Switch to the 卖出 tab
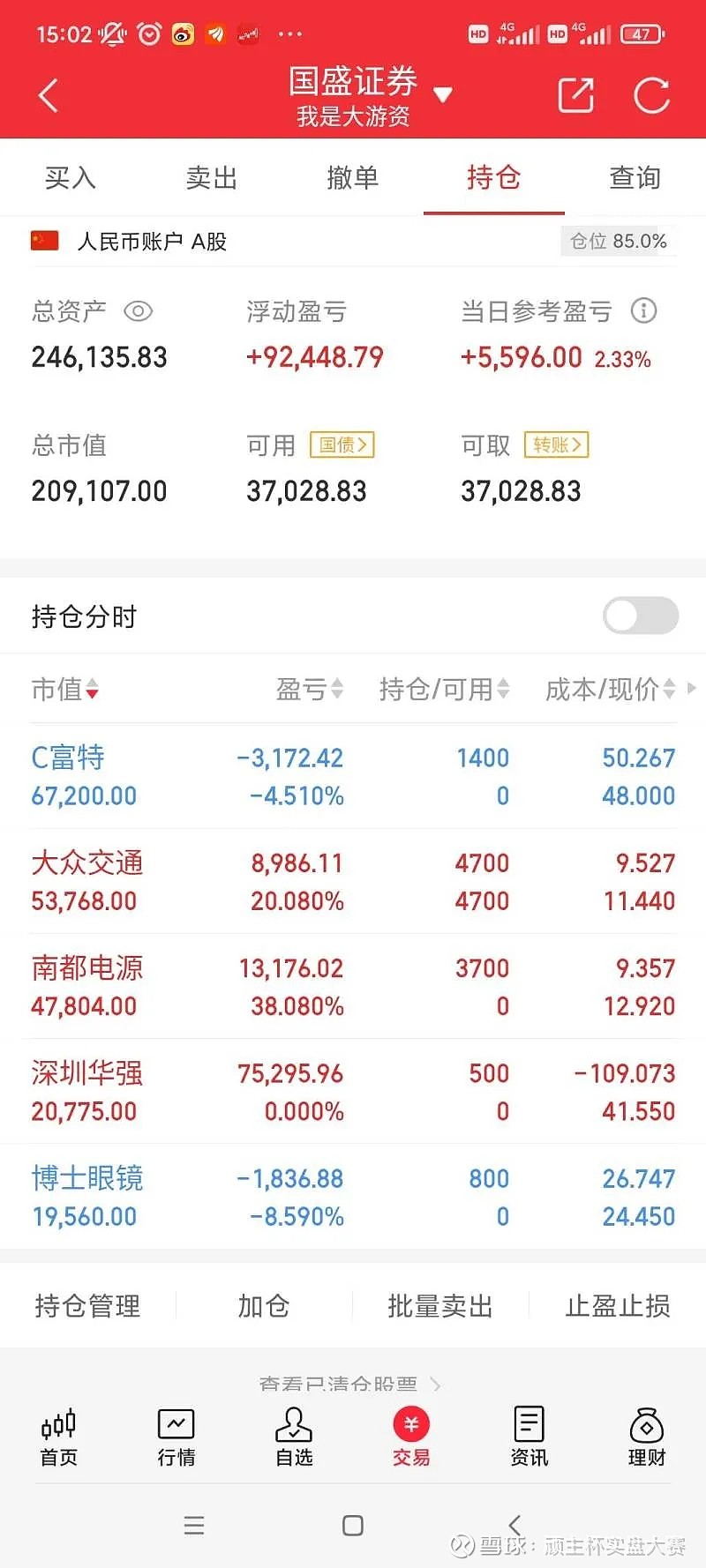Screen dimensions: 706x1568 click(212, 178)
